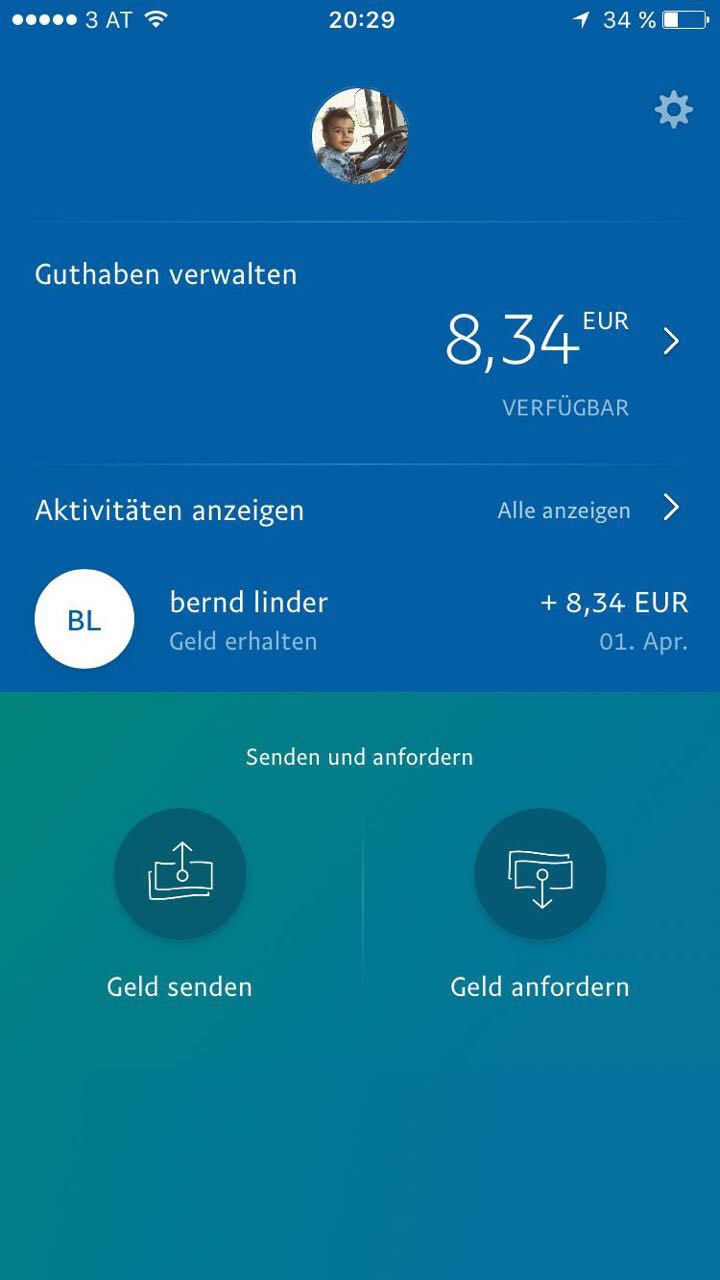Select the Geld anfordern button
Viewport: 720px width, 1280px height.
click(x=540, y=874)
